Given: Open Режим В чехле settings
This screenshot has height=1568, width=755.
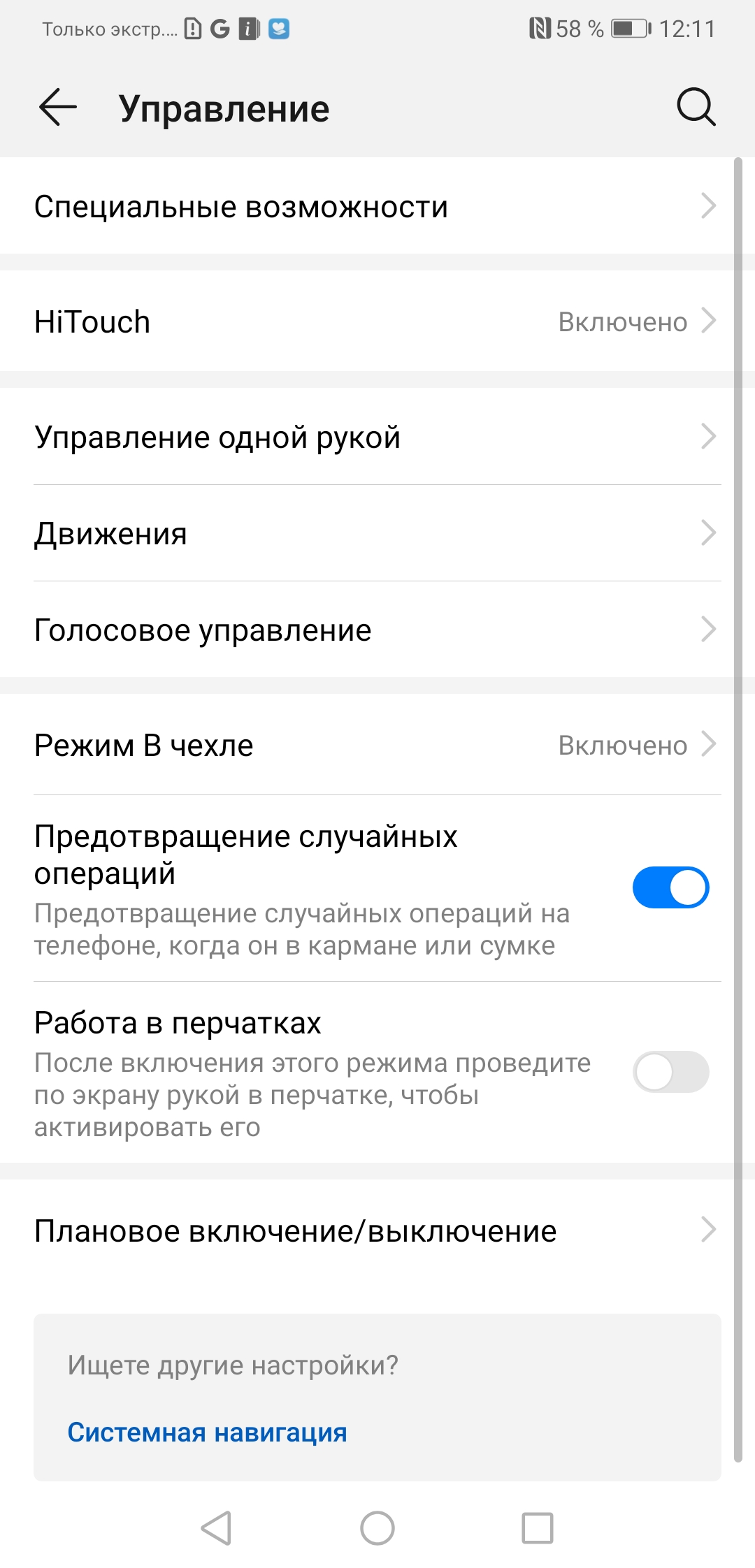Looking at the screenshot, I should click(377, 746).
